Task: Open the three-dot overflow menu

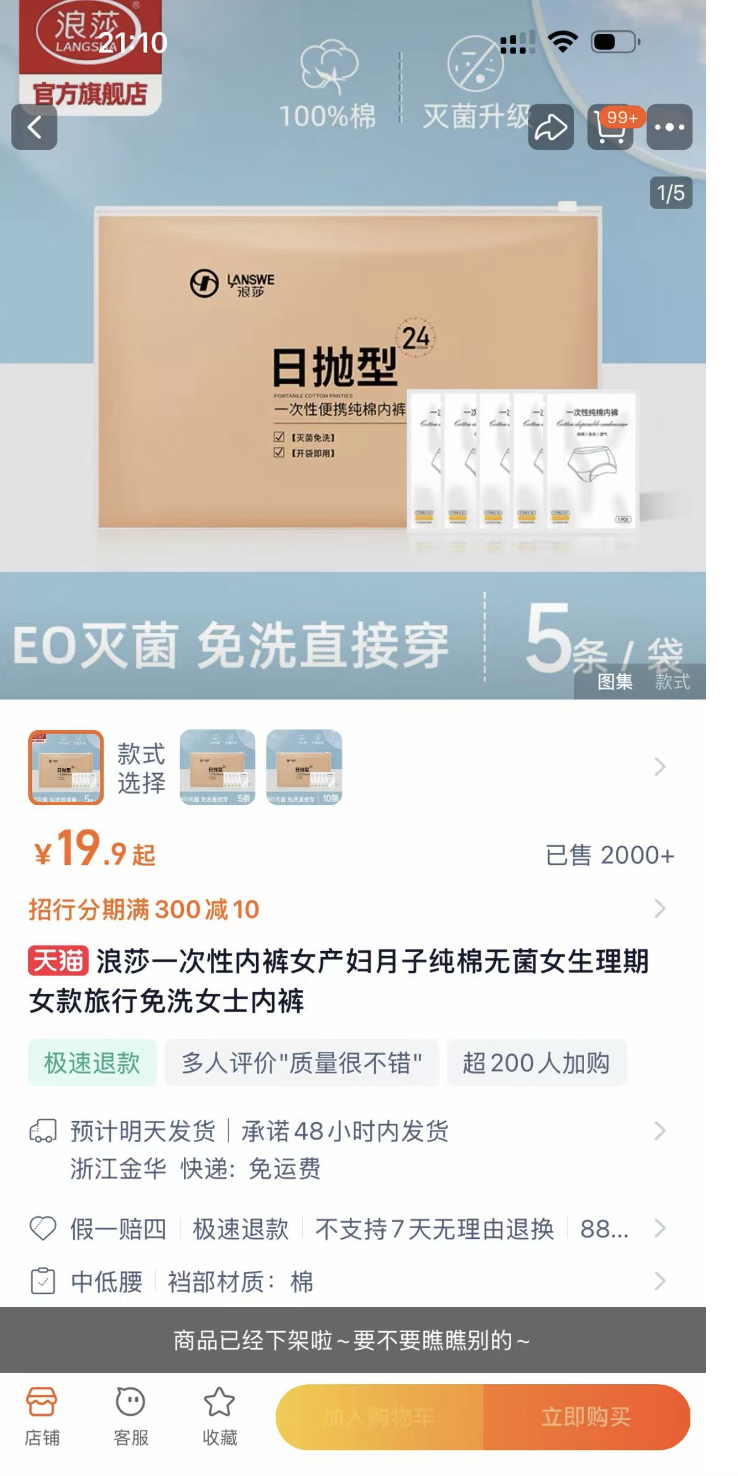Action: tap(669, 127)
